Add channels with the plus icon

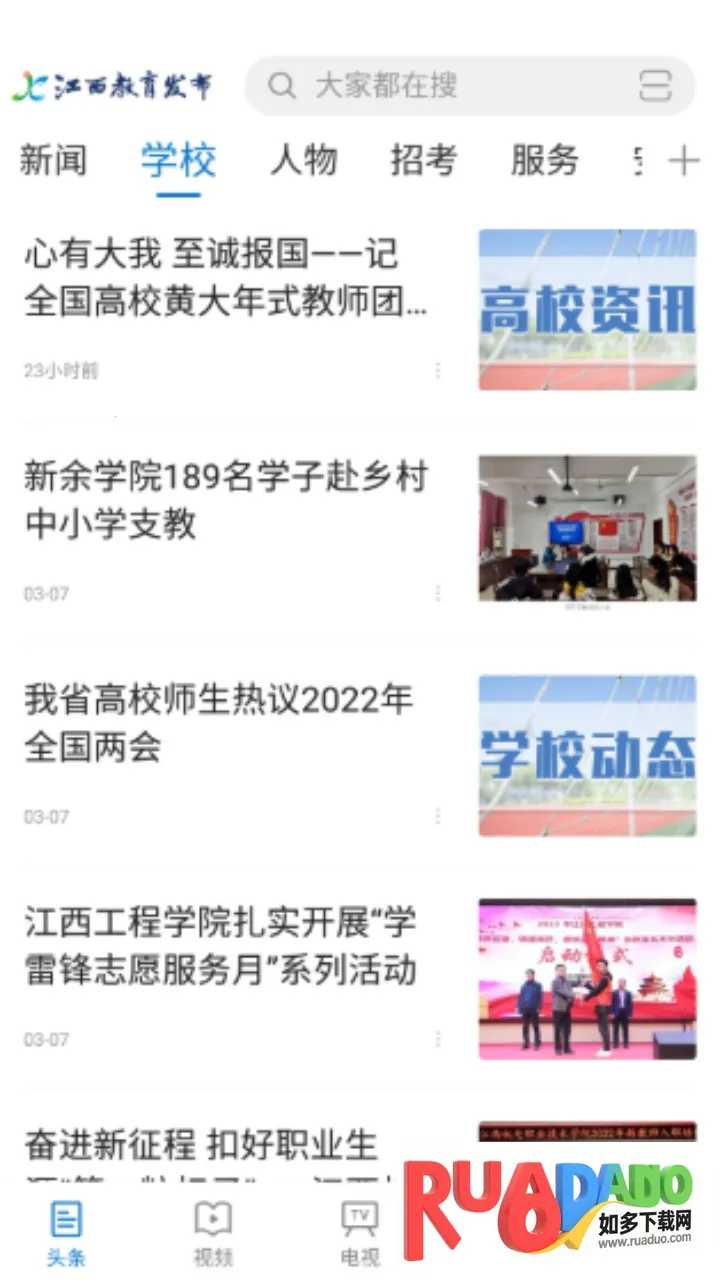[x=684, y=160]
